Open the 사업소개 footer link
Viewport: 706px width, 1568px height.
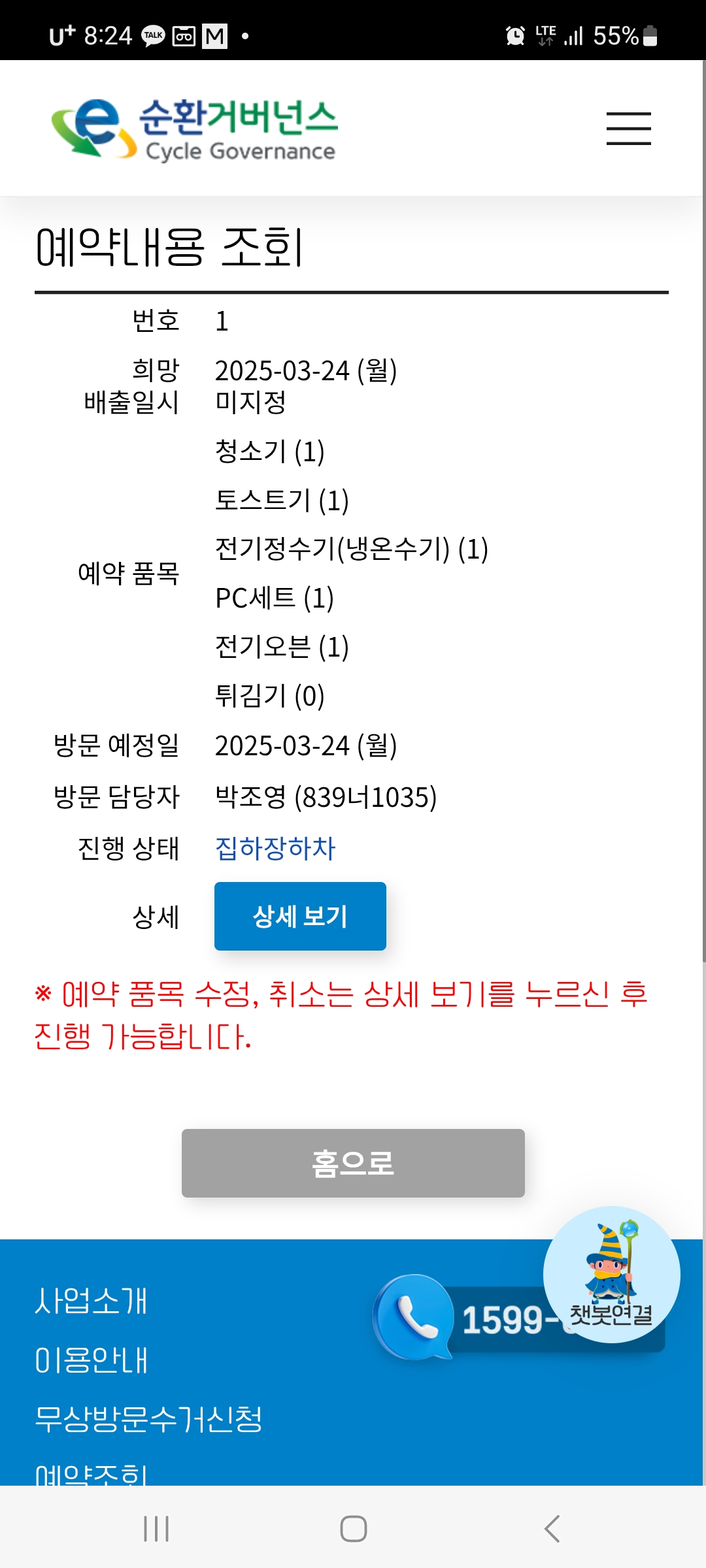pyautogui.click(x=92, y=1301)
